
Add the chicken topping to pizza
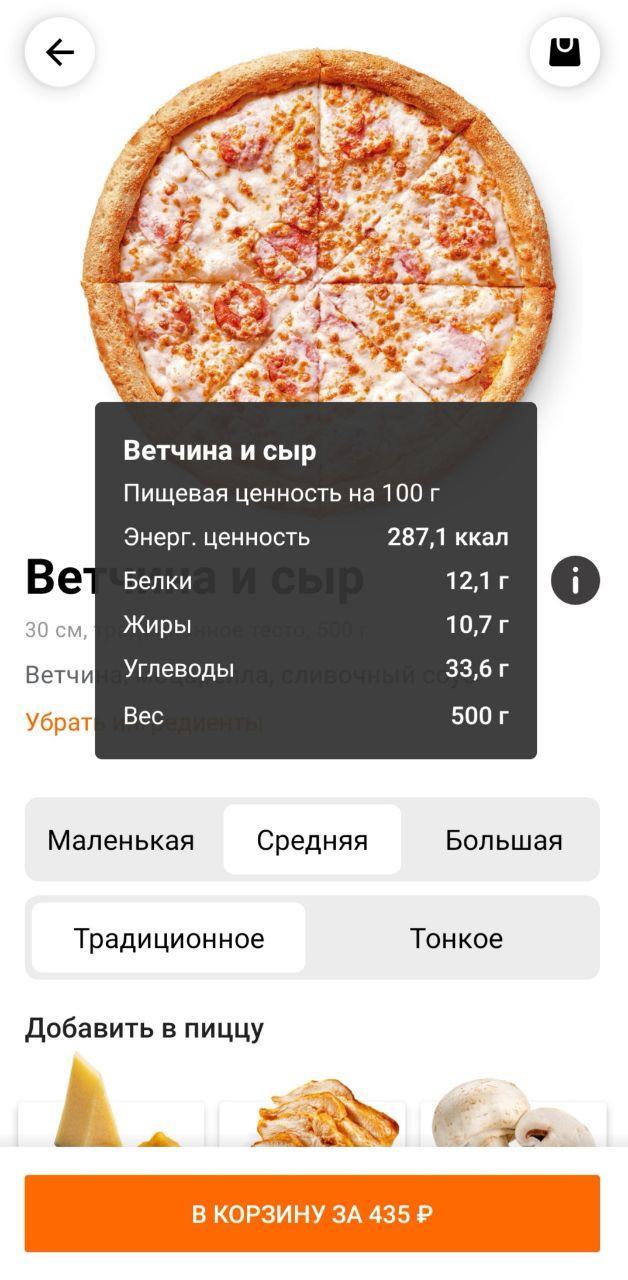(312, 1110)
